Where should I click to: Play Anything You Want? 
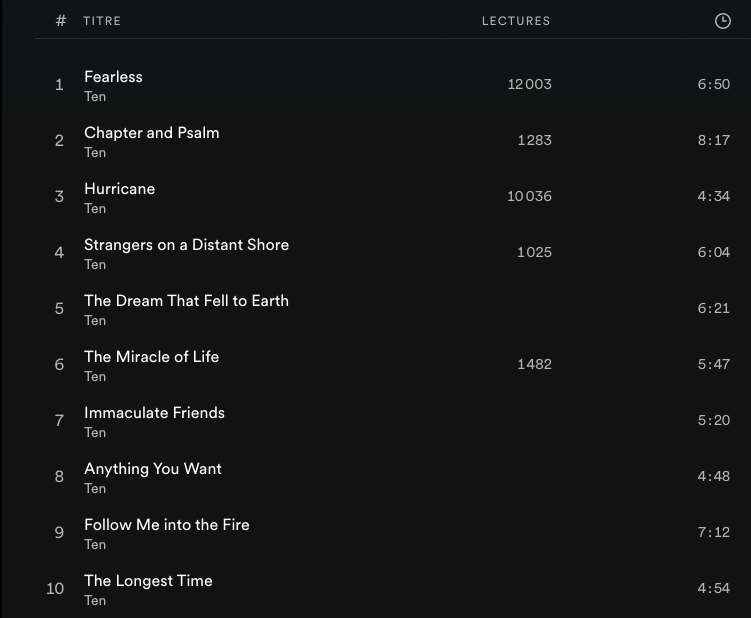coord(152,469)
